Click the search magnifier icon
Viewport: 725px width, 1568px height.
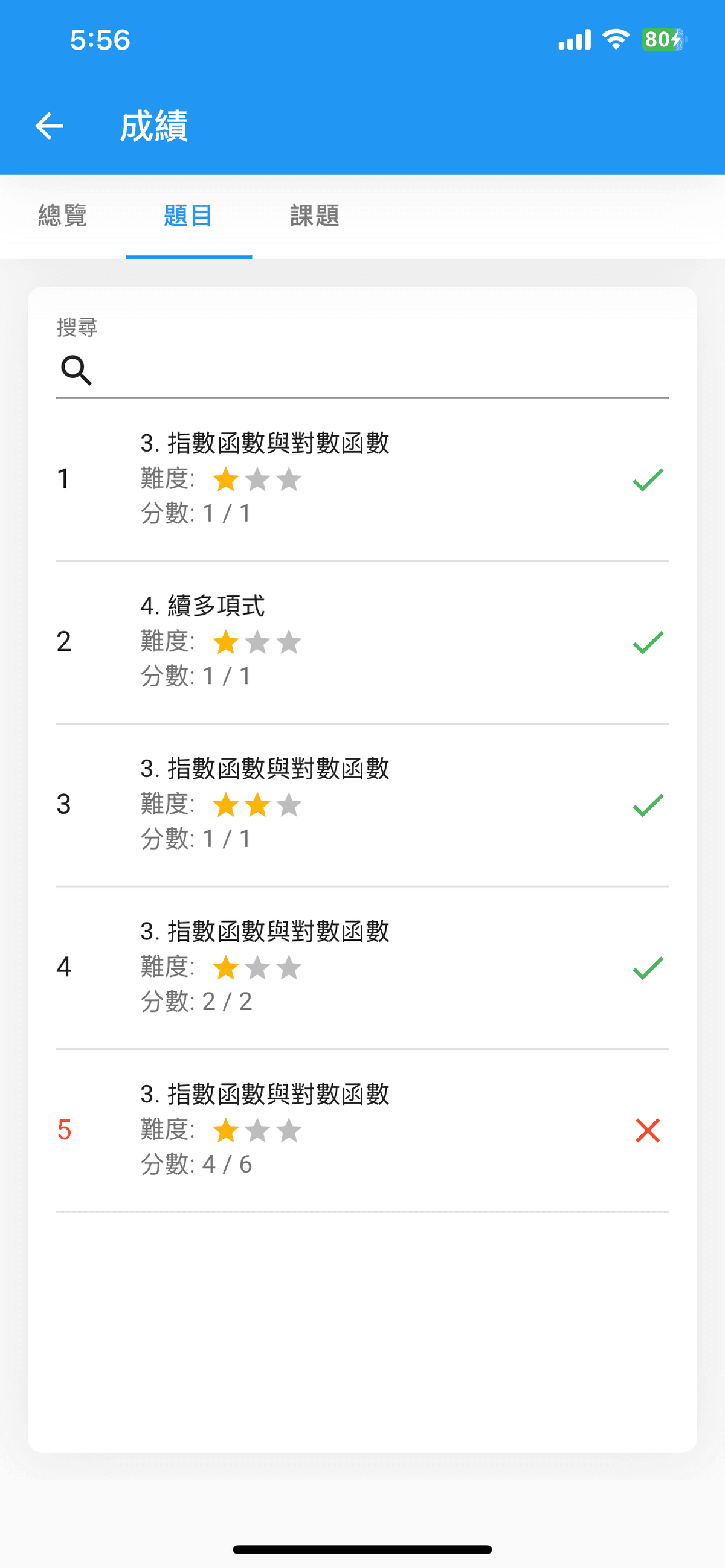tap(76, 370)
